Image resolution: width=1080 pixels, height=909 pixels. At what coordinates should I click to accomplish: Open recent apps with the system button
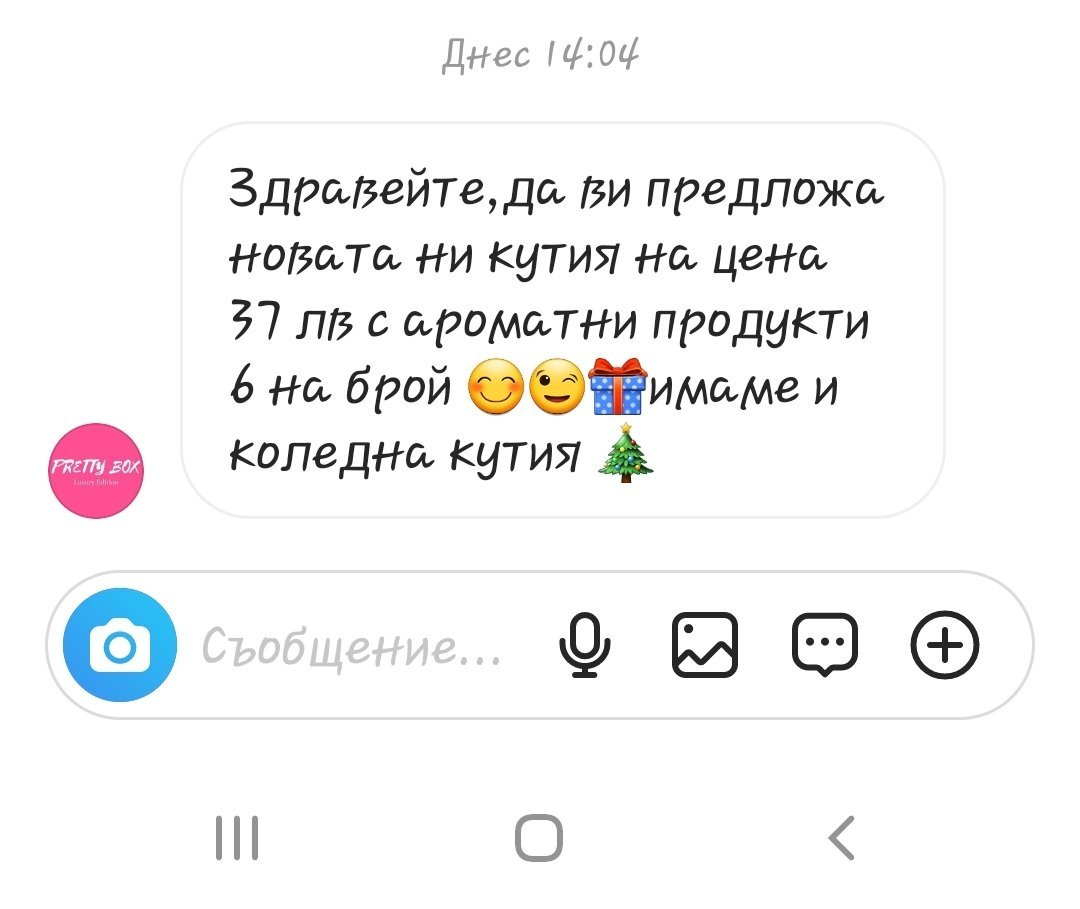pos(237,838)
